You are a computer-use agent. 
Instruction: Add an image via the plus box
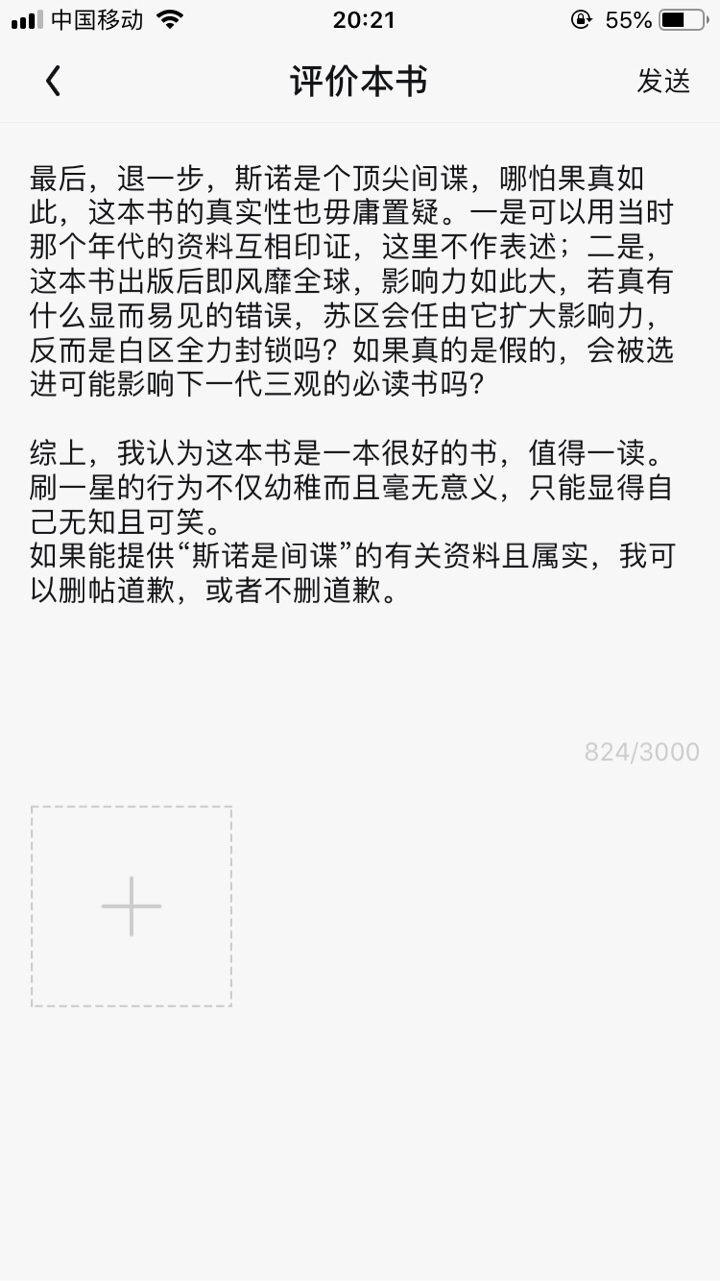pos(131,906)
